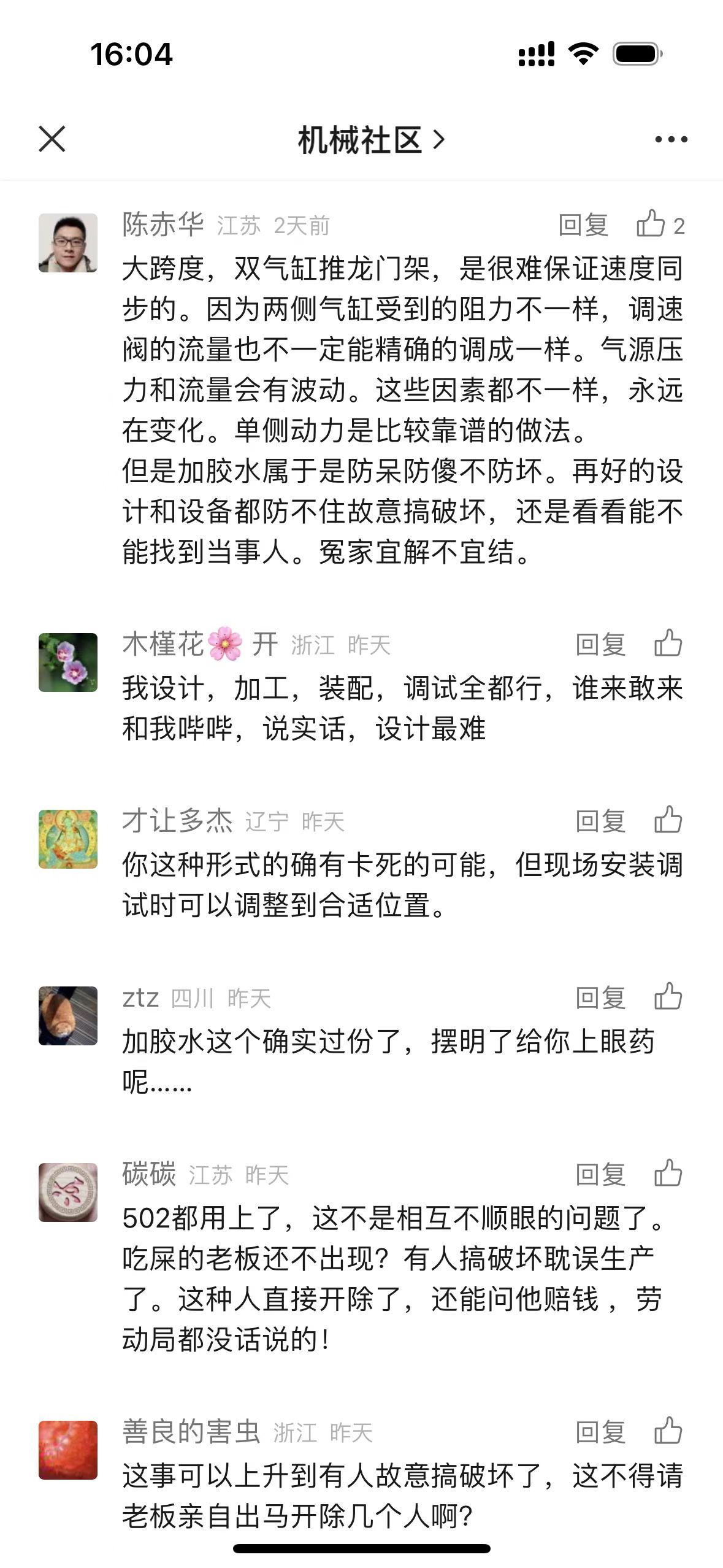This screenshot has height=1568, width=723.
Task: View 才让多杰's avatar profile
Action: (x=68, y=839)
